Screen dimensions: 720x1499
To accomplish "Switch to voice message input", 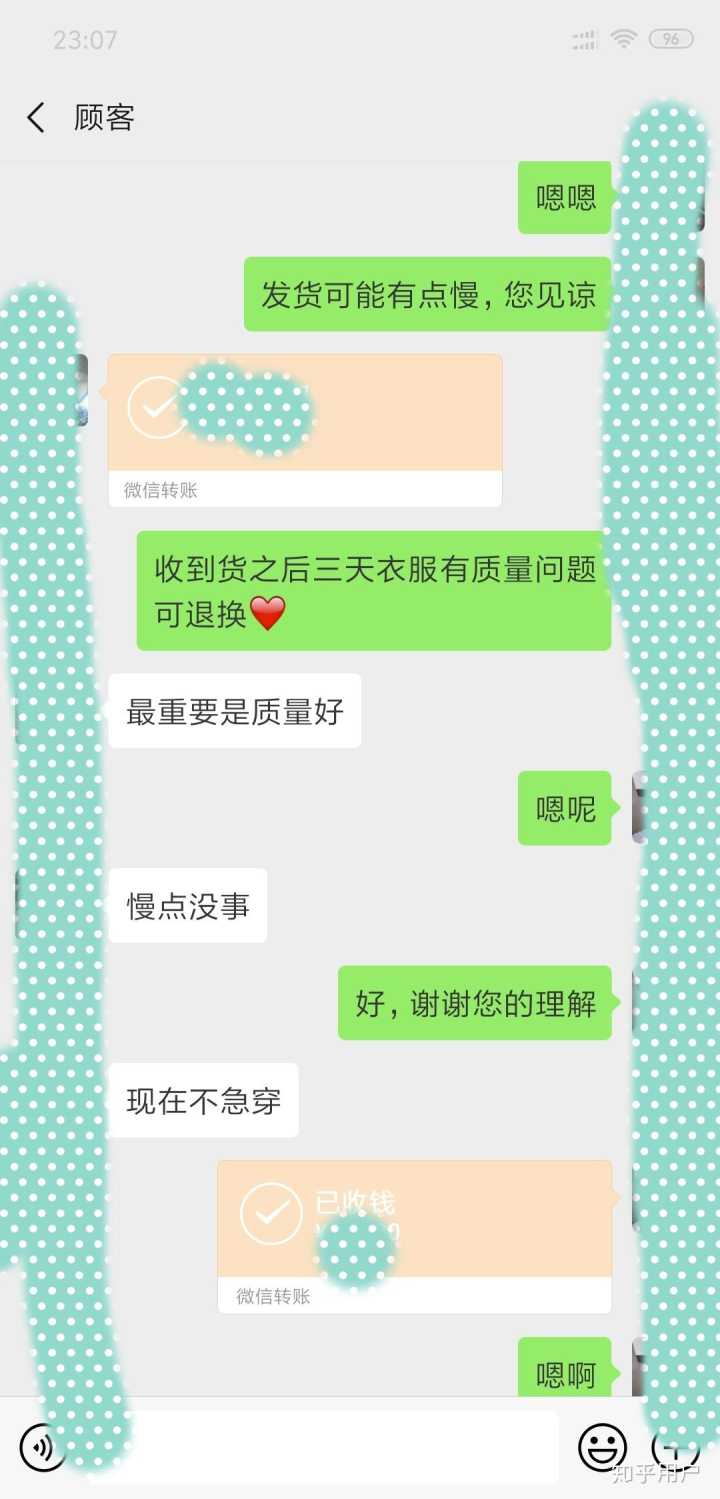I will [41, 1447].
